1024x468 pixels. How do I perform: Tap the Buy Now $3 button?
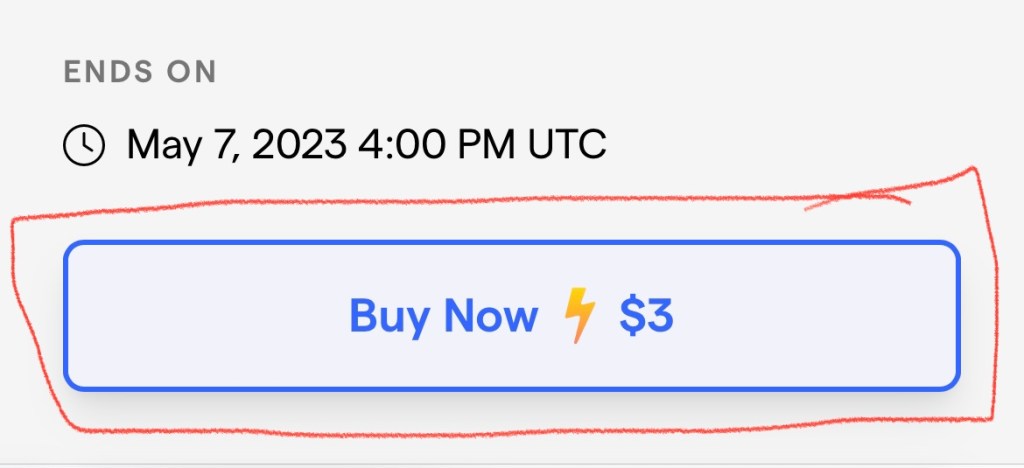click(511, 316)
